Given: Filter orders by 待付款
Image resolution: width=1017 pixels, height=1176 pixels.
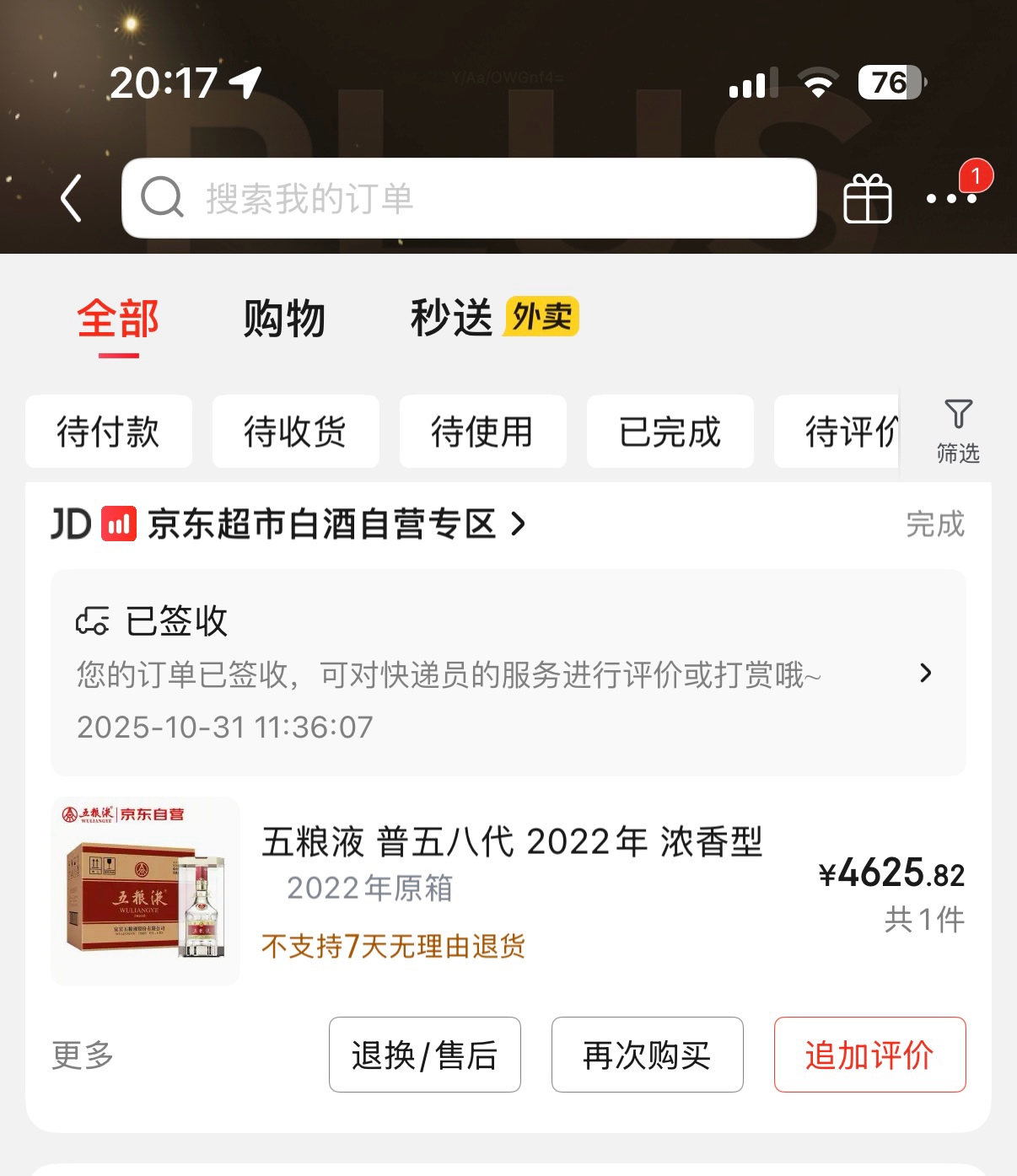Looking at the screenshot, I should pyautogui.click(x=109, y=432).
